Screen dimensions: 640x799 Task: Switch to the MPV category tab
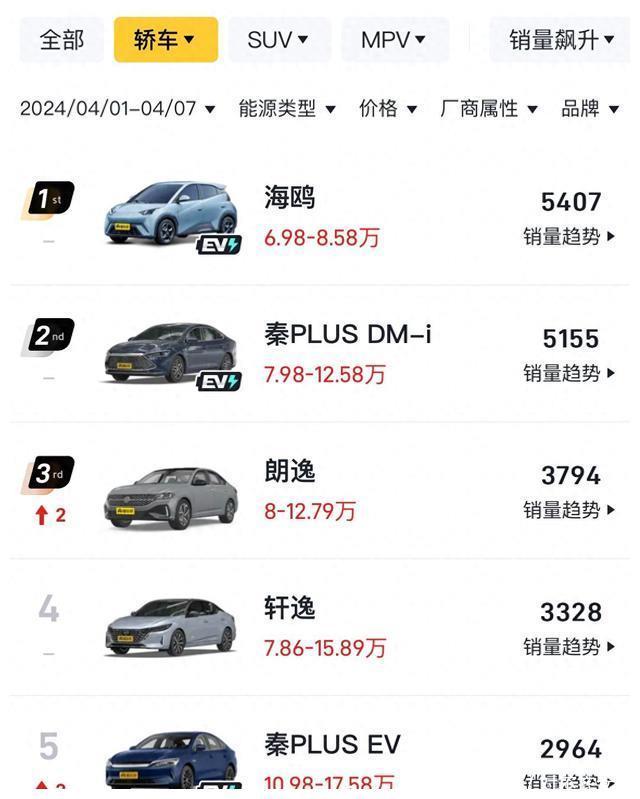coord(393,40)
